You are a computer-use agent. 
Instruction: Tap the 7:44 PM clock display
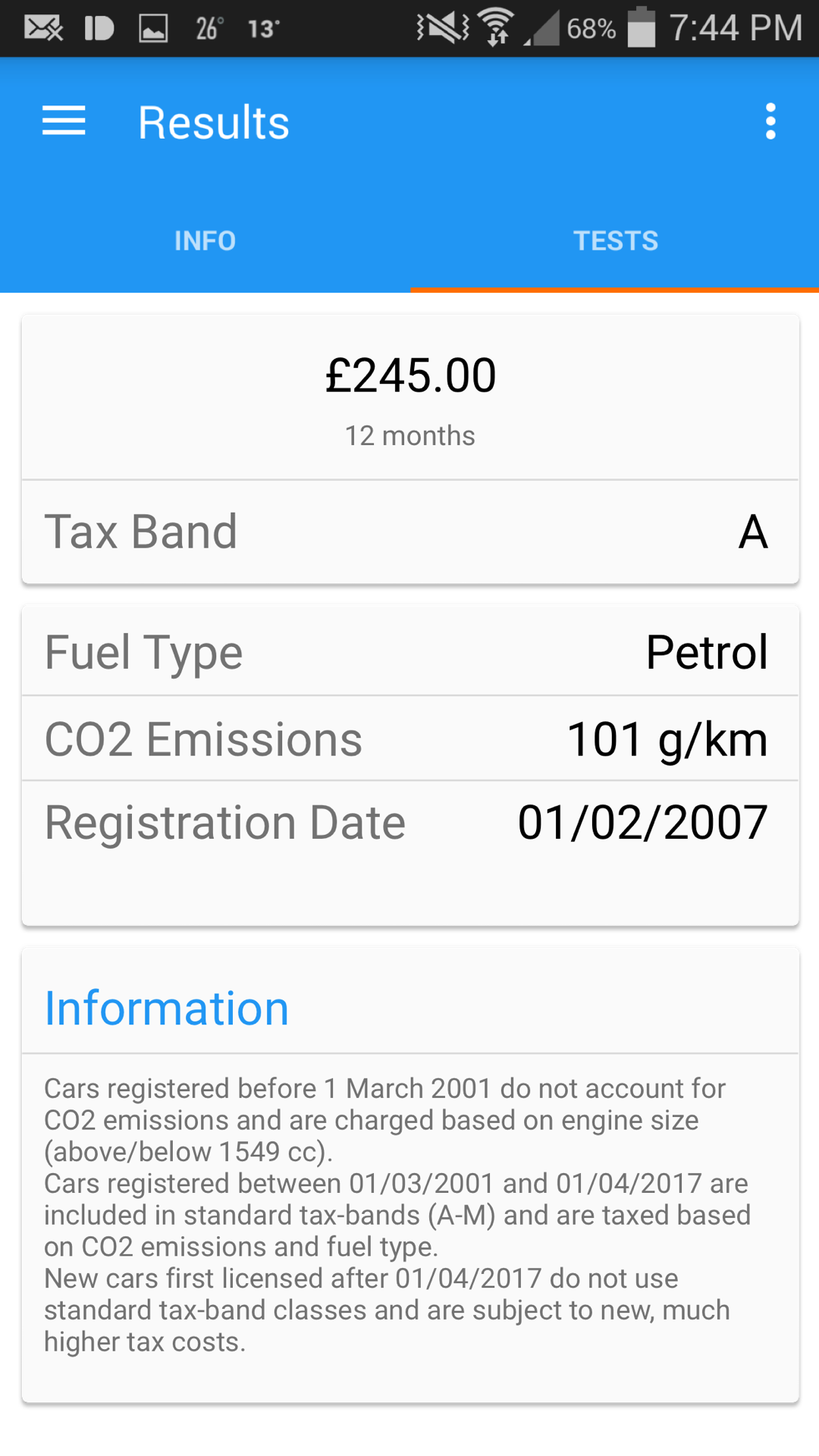click(x=733, y=27)
